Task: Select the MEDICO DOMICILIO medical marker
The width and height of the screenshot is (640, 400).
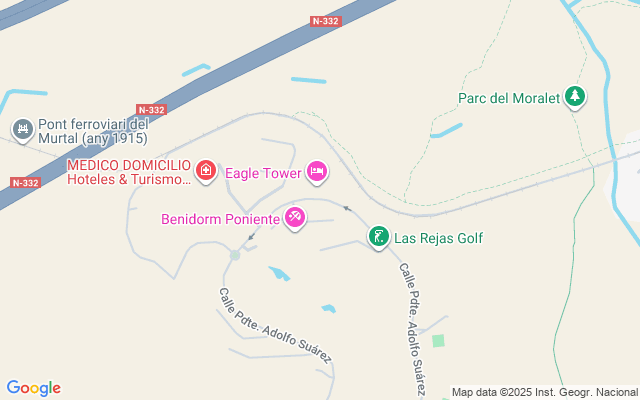Action: pos(206,171)
